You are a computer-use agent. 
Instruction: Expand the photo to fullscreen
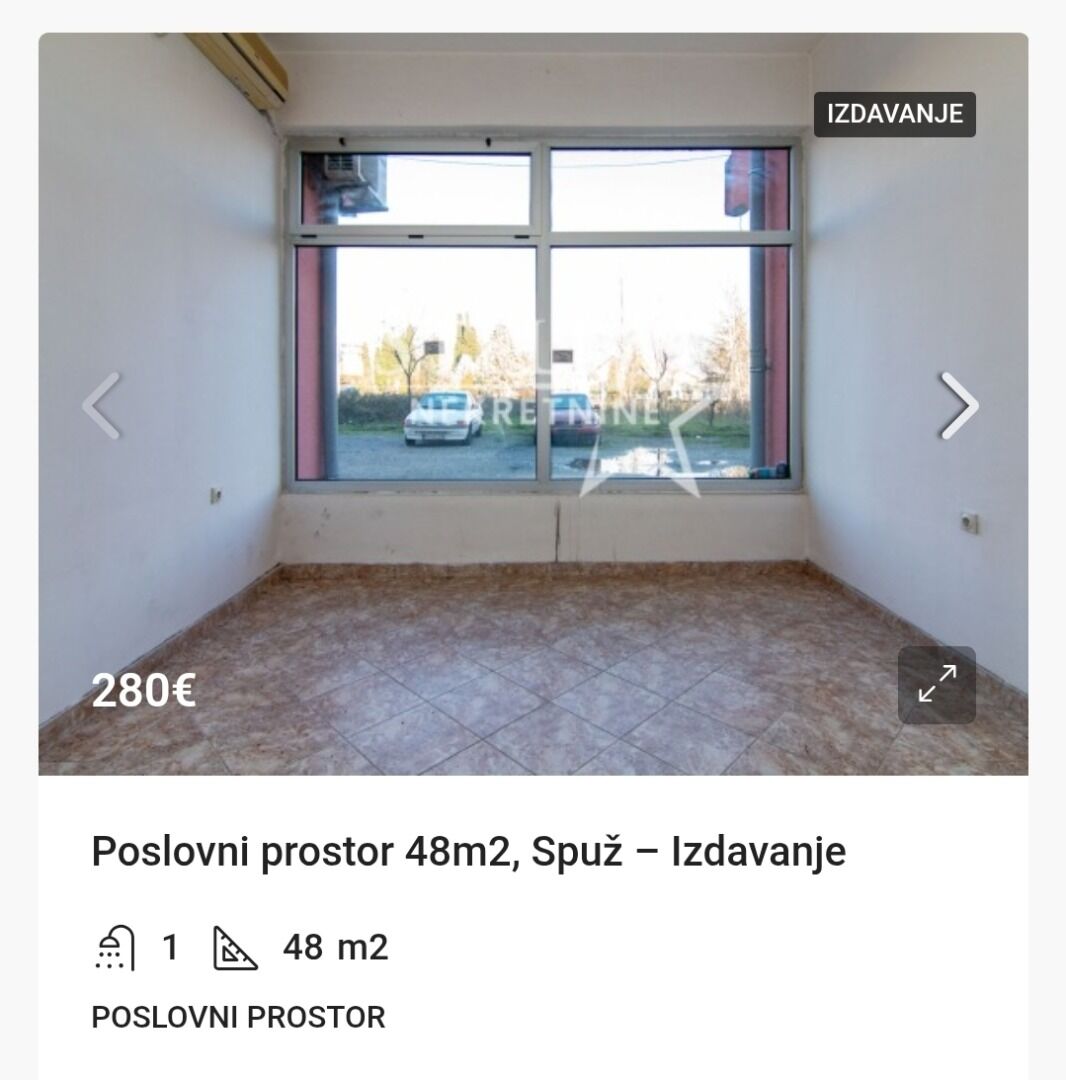pos(936,685)
